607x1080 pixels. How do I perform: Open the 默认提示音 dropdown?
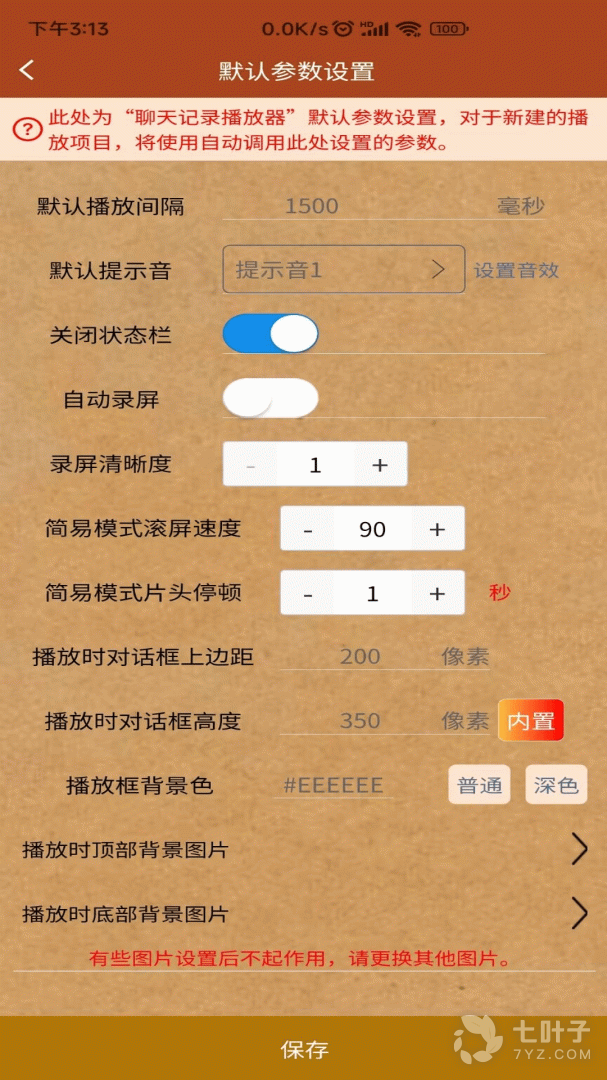tap(343, 269)
